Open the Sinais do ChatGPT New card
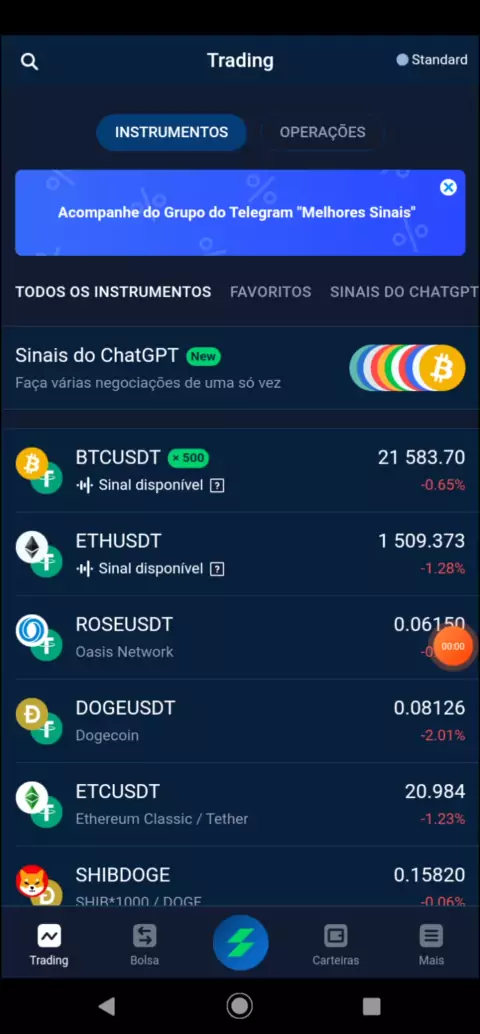This screenshot has width=480, height=1034. pos(240,367)
